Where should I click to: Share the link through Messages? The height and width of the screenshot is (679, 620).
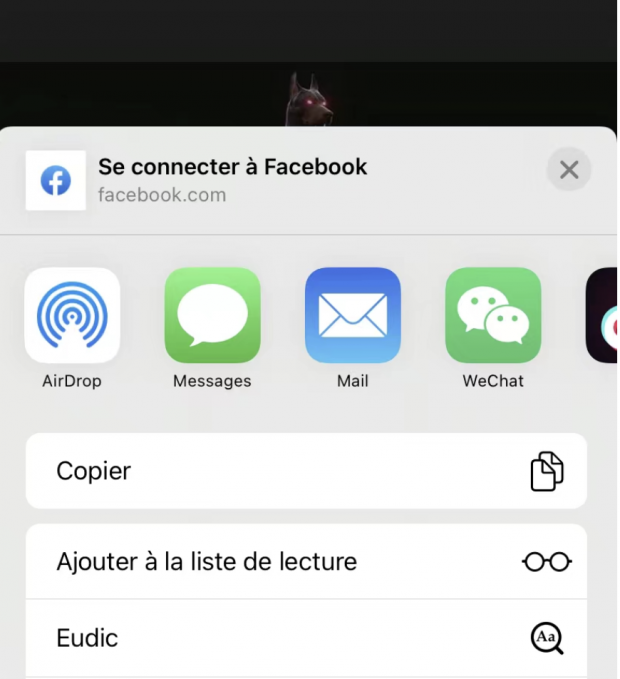click(x=212, y=316)
